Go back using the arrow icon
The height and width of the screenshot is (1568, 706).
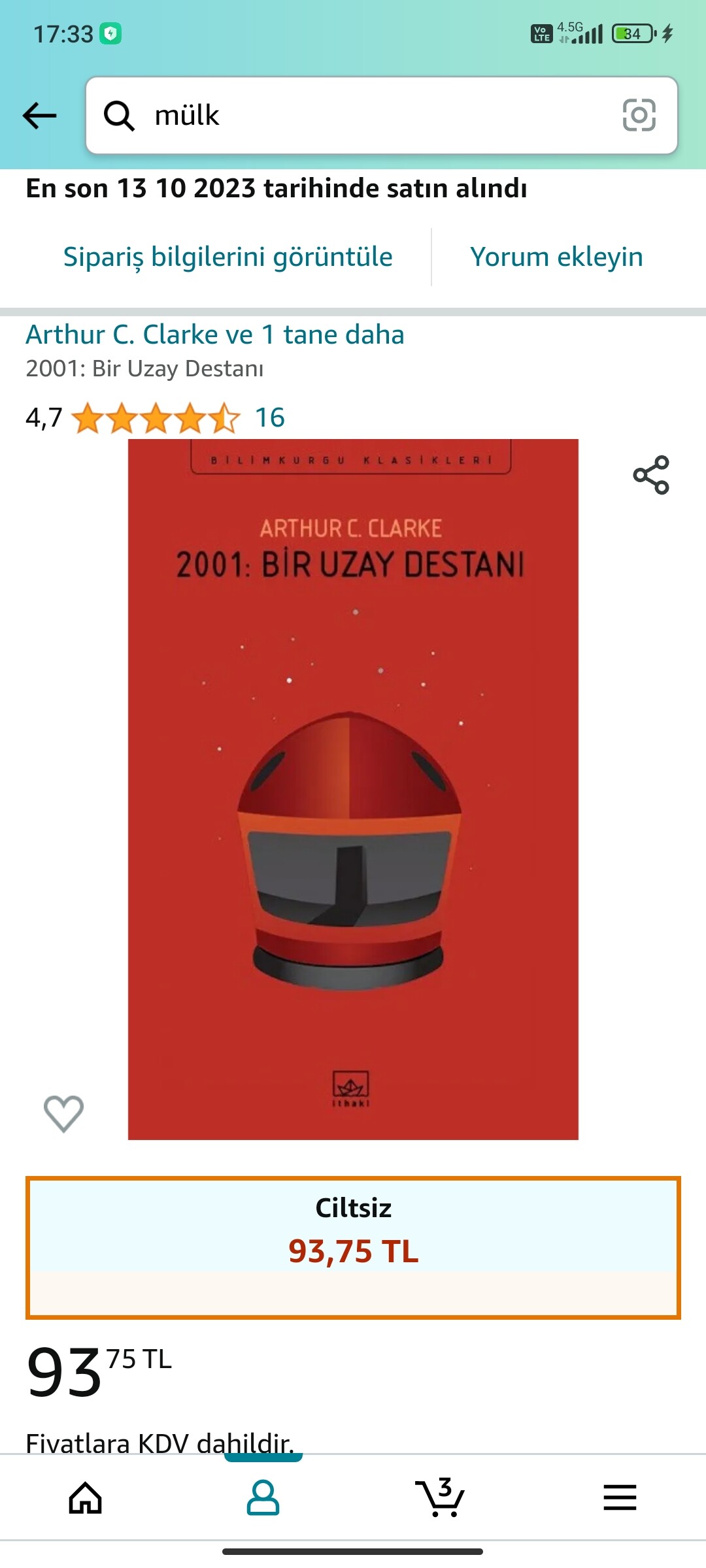40,116
